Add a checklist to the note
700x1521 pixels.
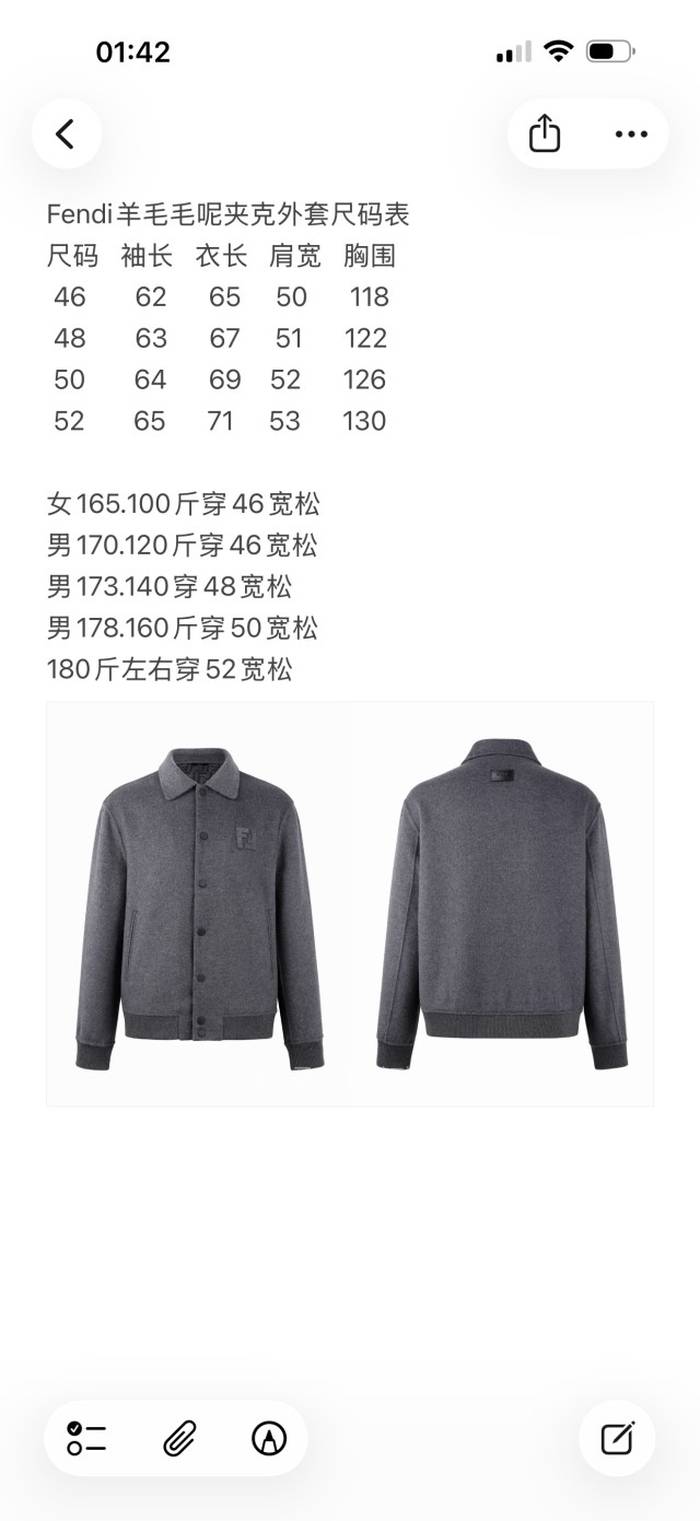pos(87,1438)
